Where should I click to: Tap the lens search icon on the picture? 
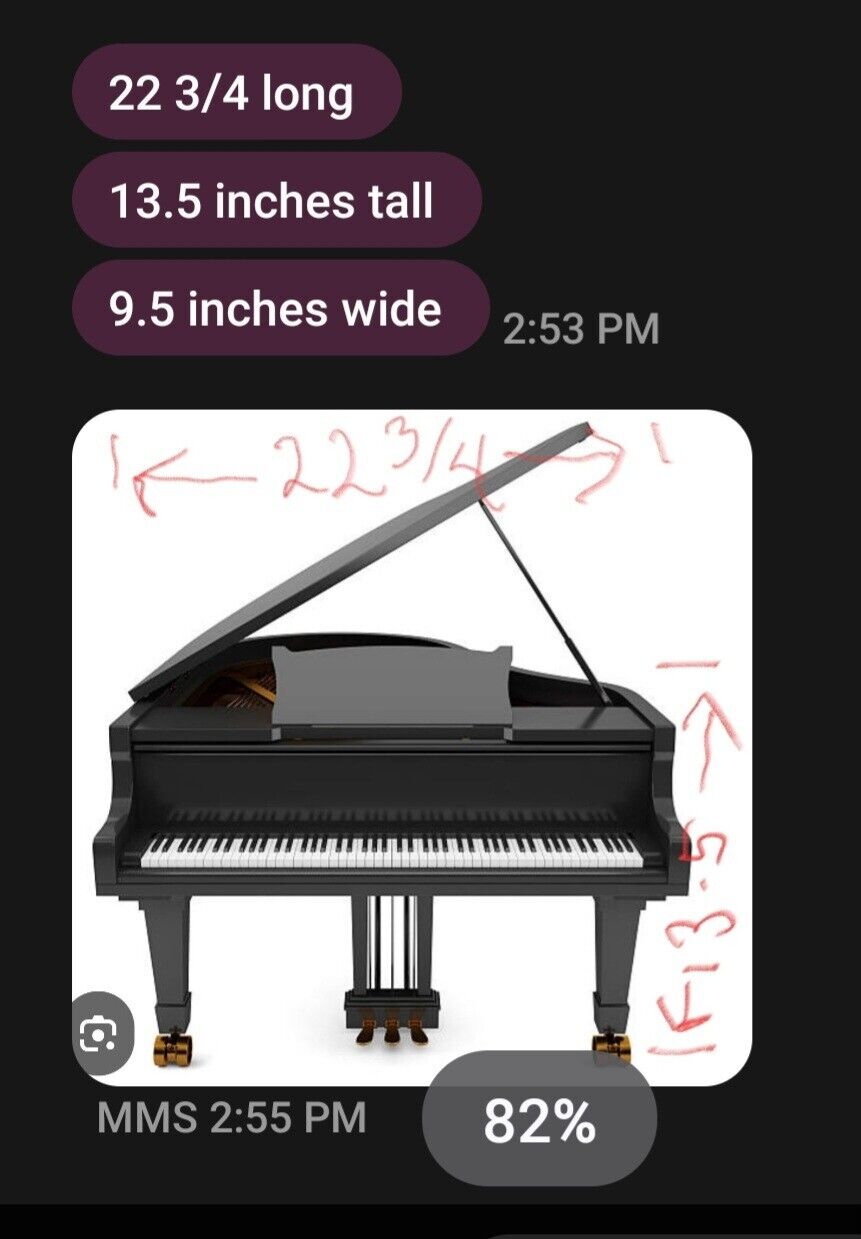[x=99, y=1035]
